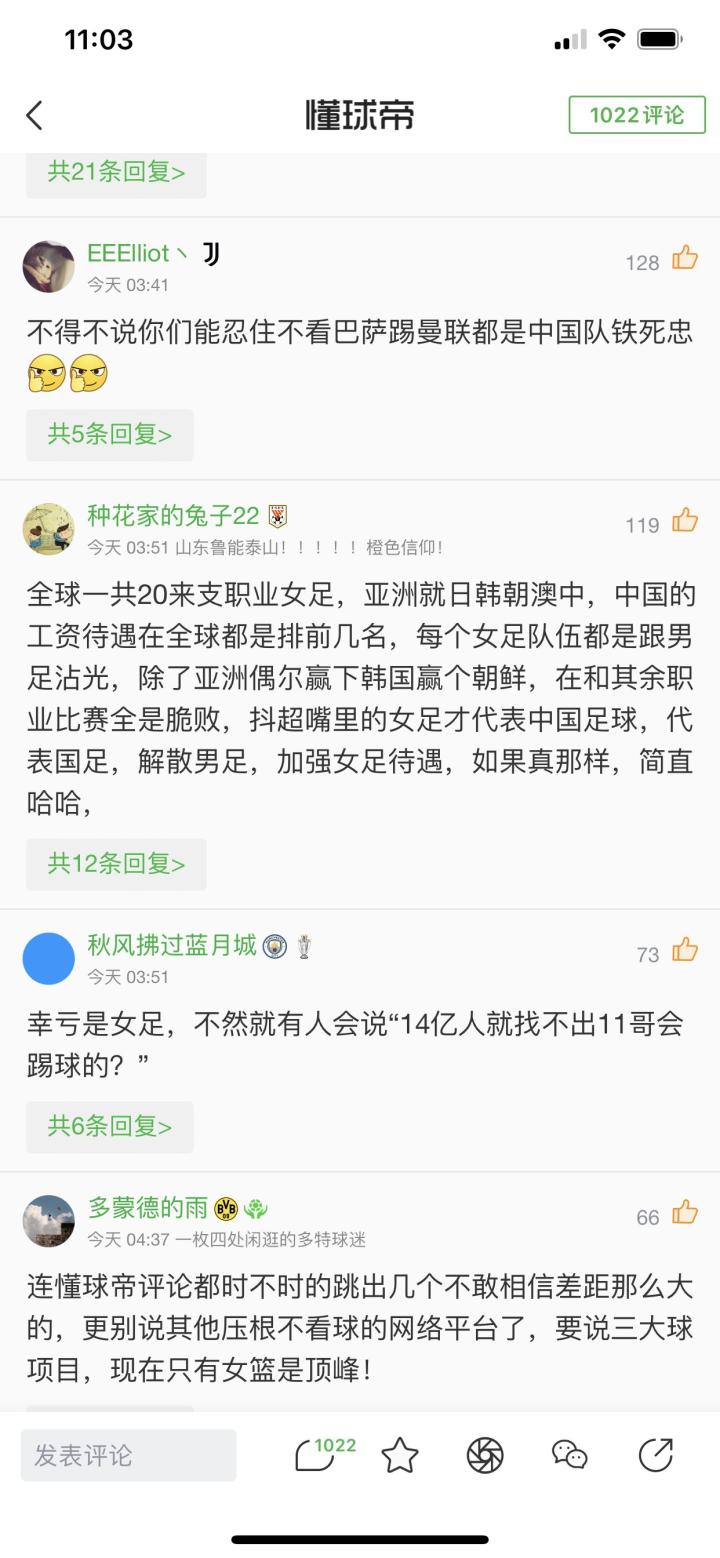
Task: Open EEElliot's profile avatar
Action: 49,267
